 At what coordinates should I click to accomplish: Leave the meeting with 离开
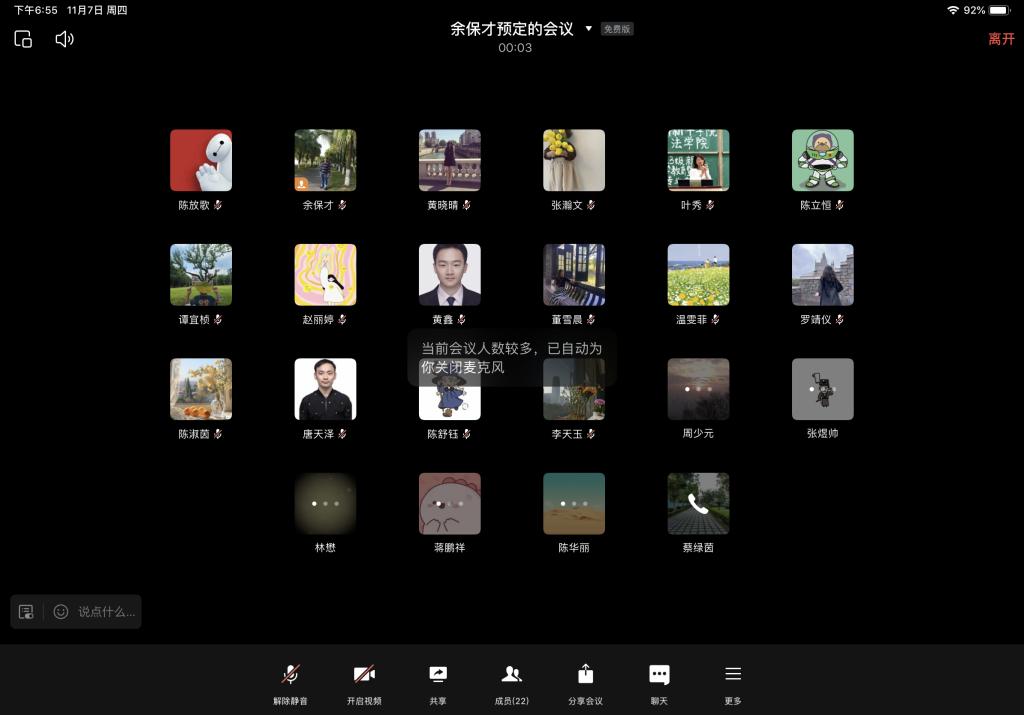pyautogui.click(x=1001, y=39)
